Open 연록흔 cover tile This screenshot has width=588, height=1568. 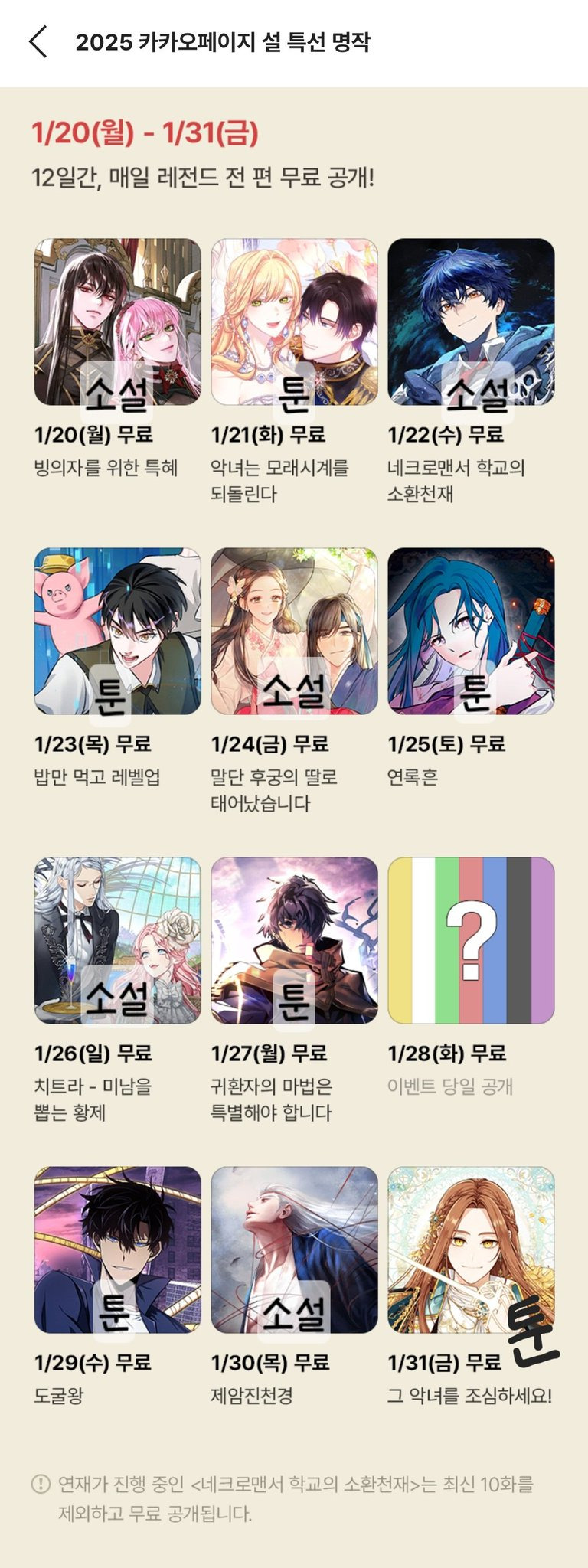pos(472,631)
